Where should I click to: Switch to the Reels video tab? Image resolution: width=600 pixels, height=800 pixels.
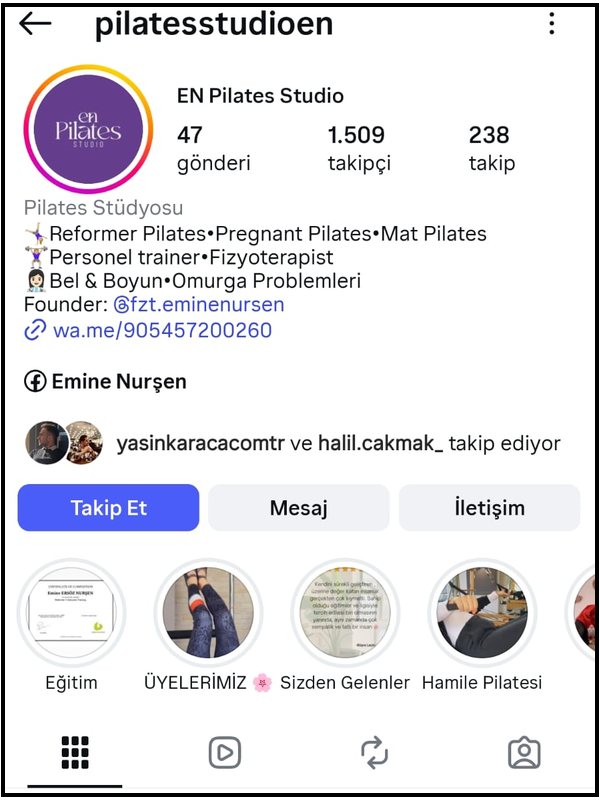225,752
